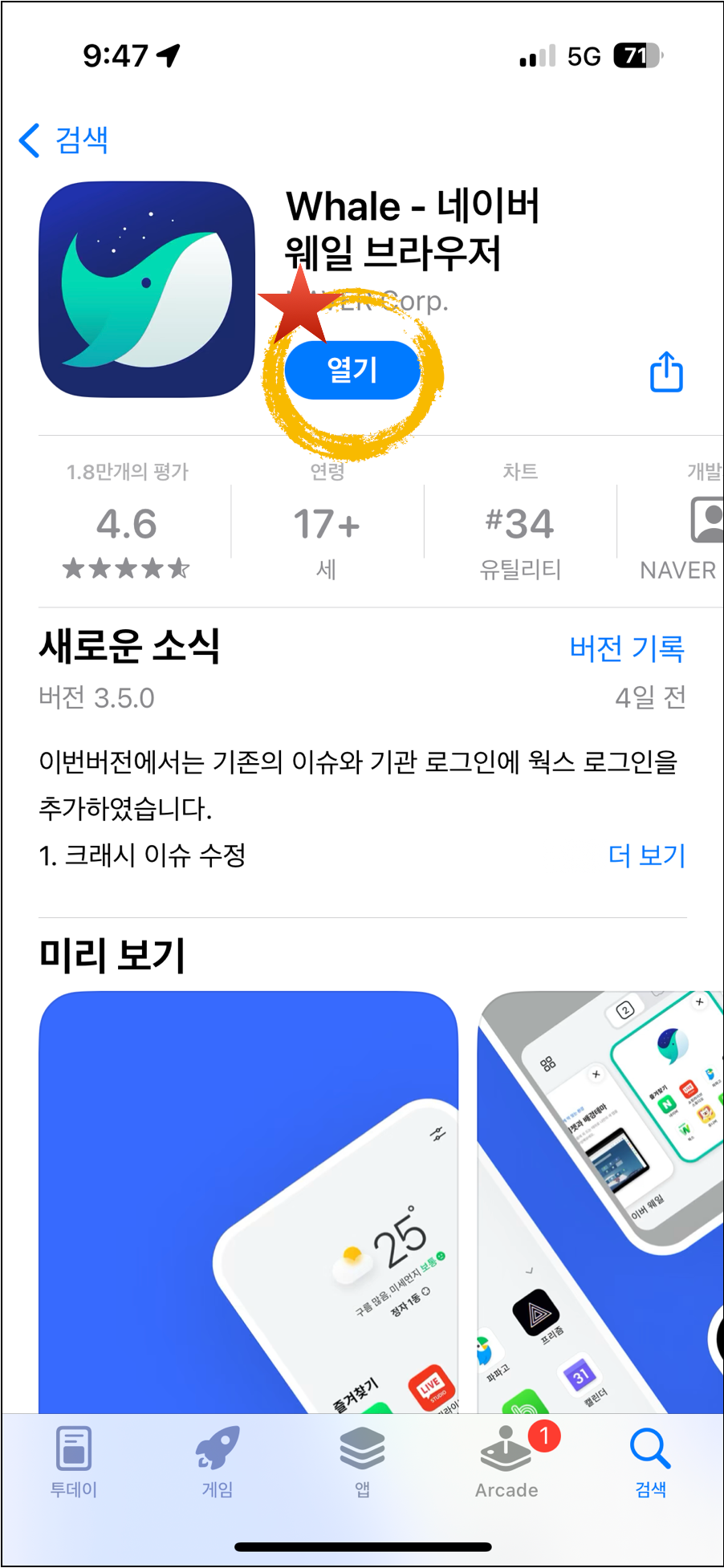Screen dimensions: 724x1568
Task: Go back to 검색 results
Action: point(64,140)
